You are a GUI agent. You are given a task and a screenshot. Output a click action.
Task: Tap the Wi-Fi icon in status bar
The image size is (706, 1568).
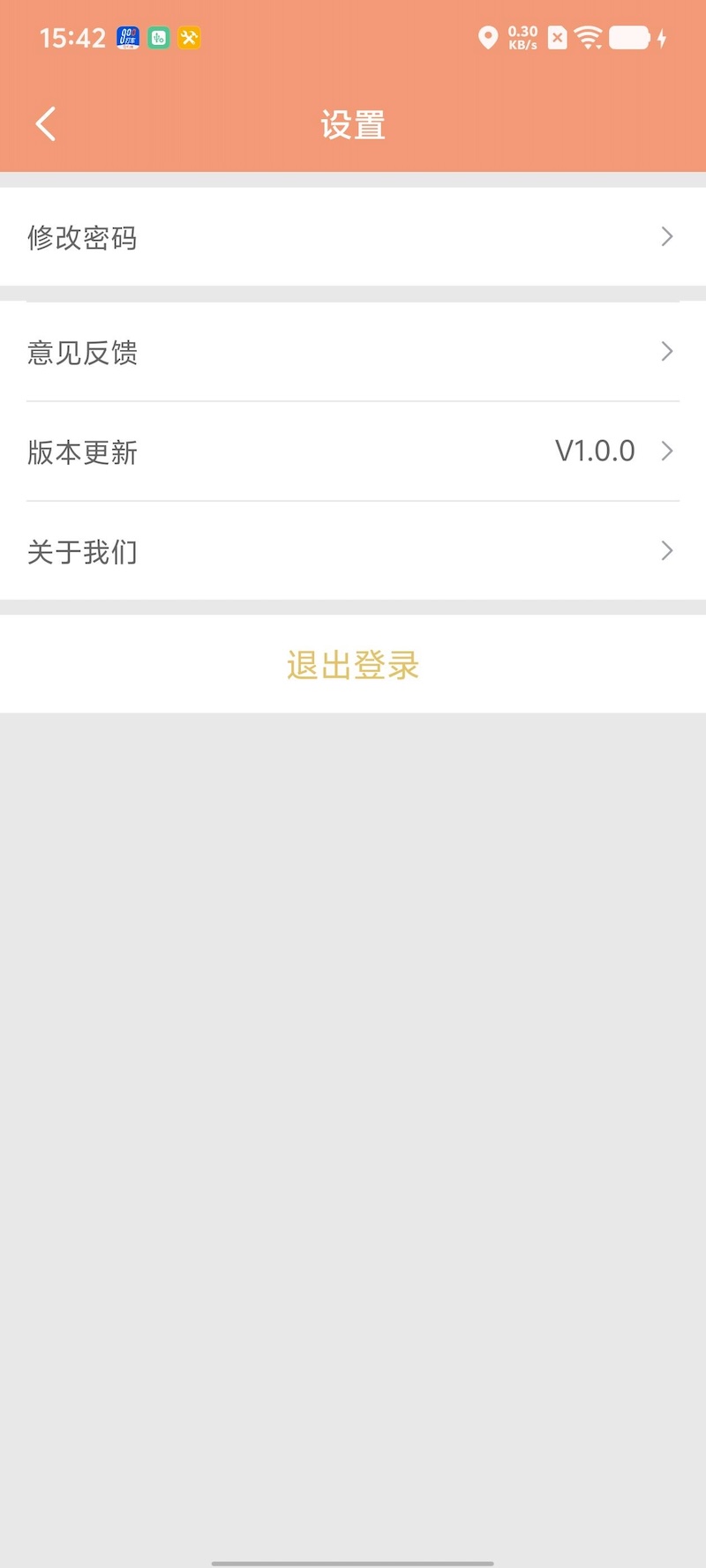pos(590,37)
